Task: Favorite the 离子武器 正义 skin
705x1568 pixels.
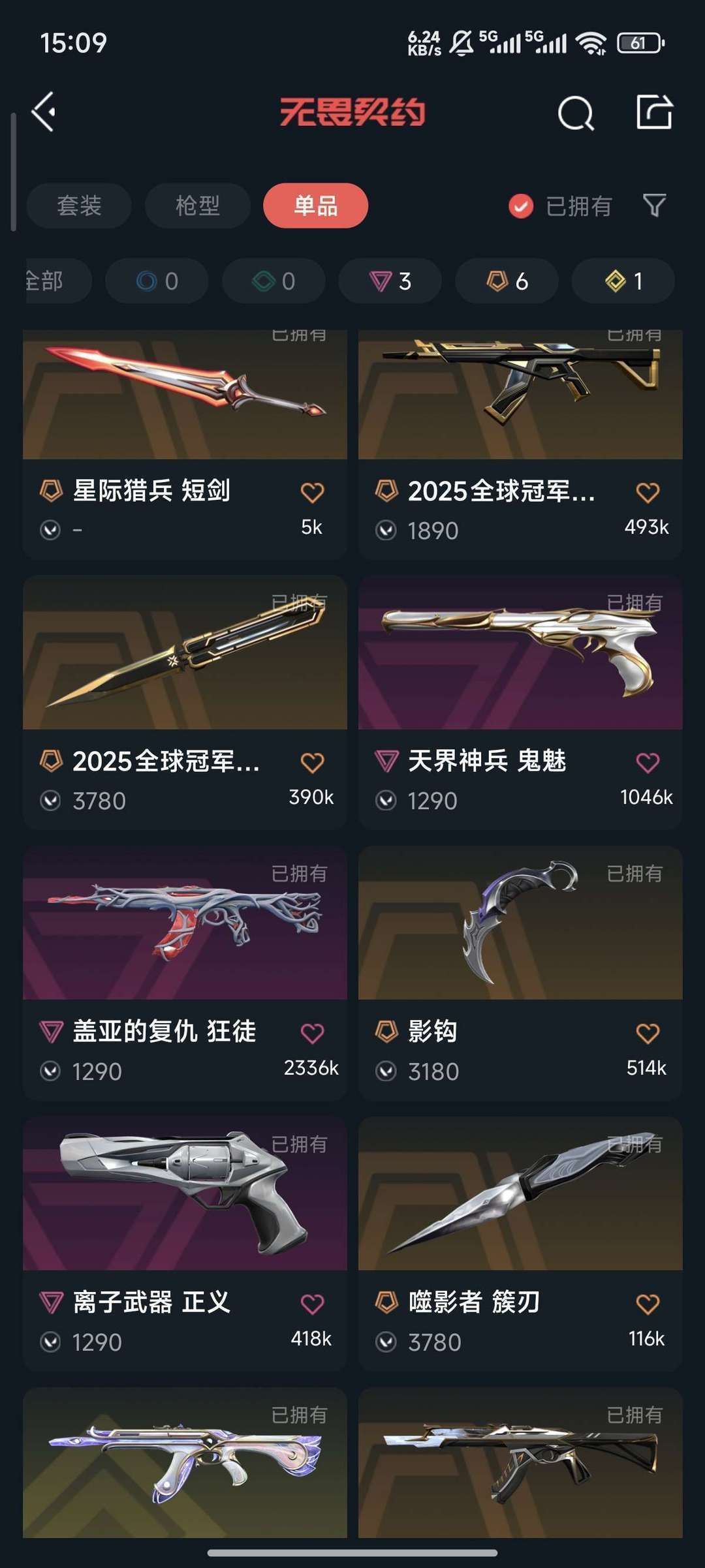Action: point(312,1304)
